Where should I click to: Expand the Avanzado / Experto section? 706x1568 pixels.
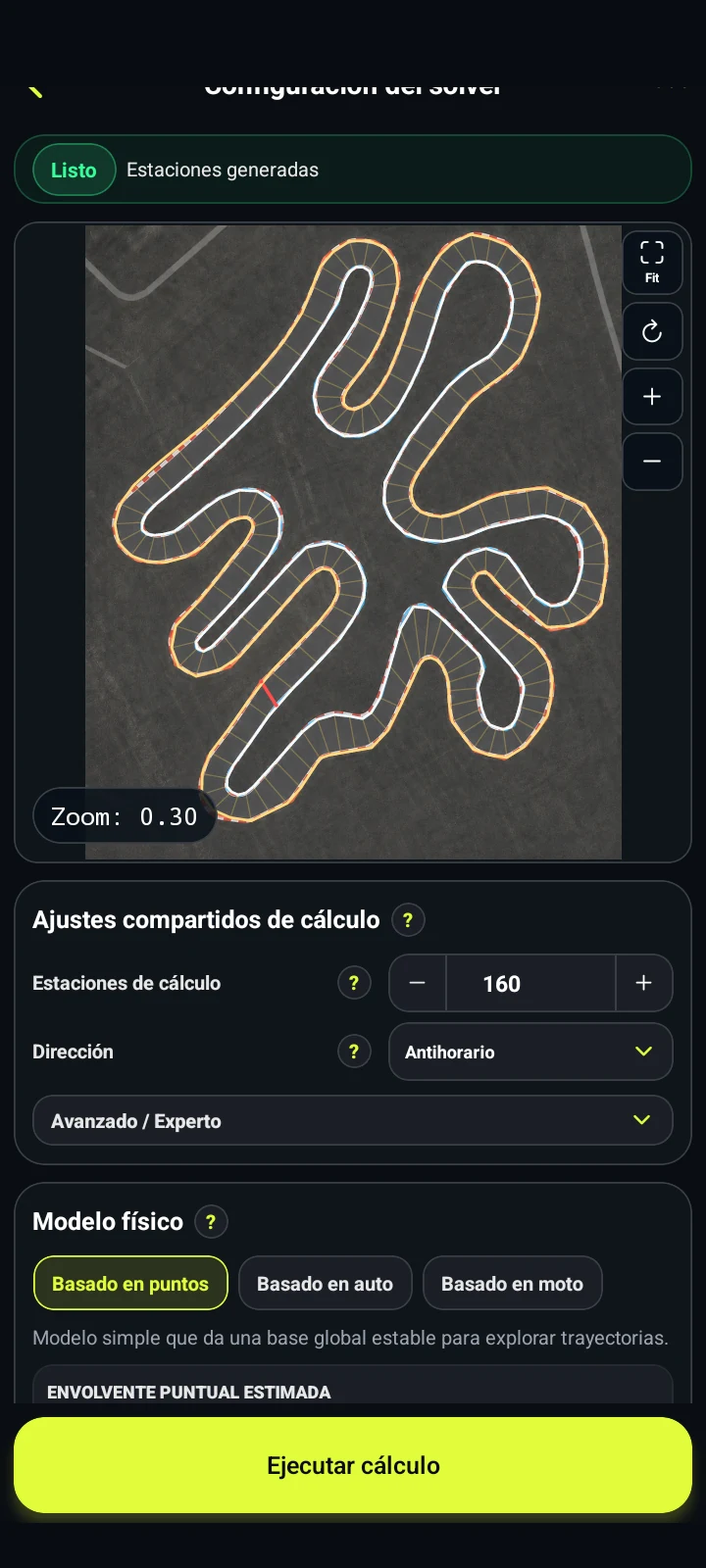point(353,1120)
